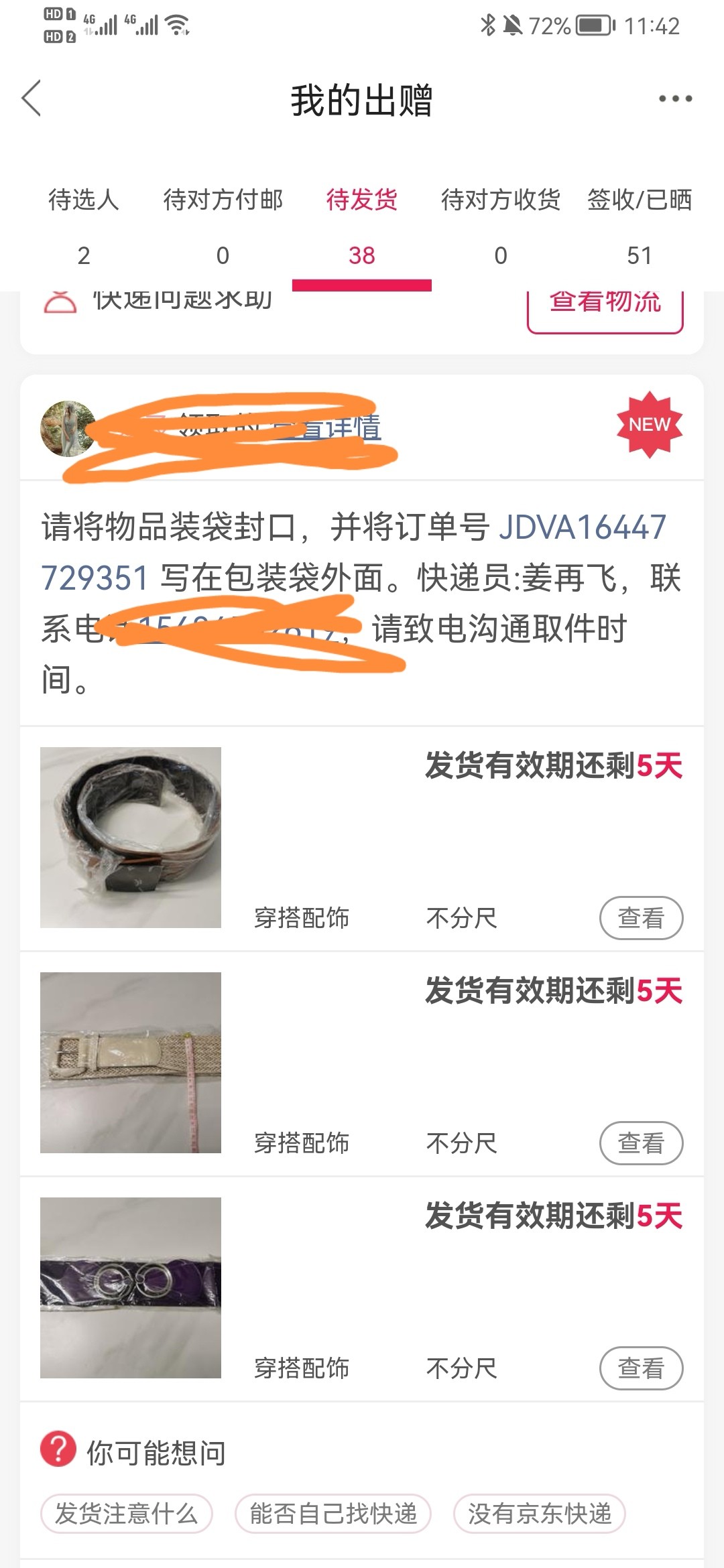724x1568 pixels.
Task: Select the 发货注意什么 question chip
Action: (x=127, y=1514)
